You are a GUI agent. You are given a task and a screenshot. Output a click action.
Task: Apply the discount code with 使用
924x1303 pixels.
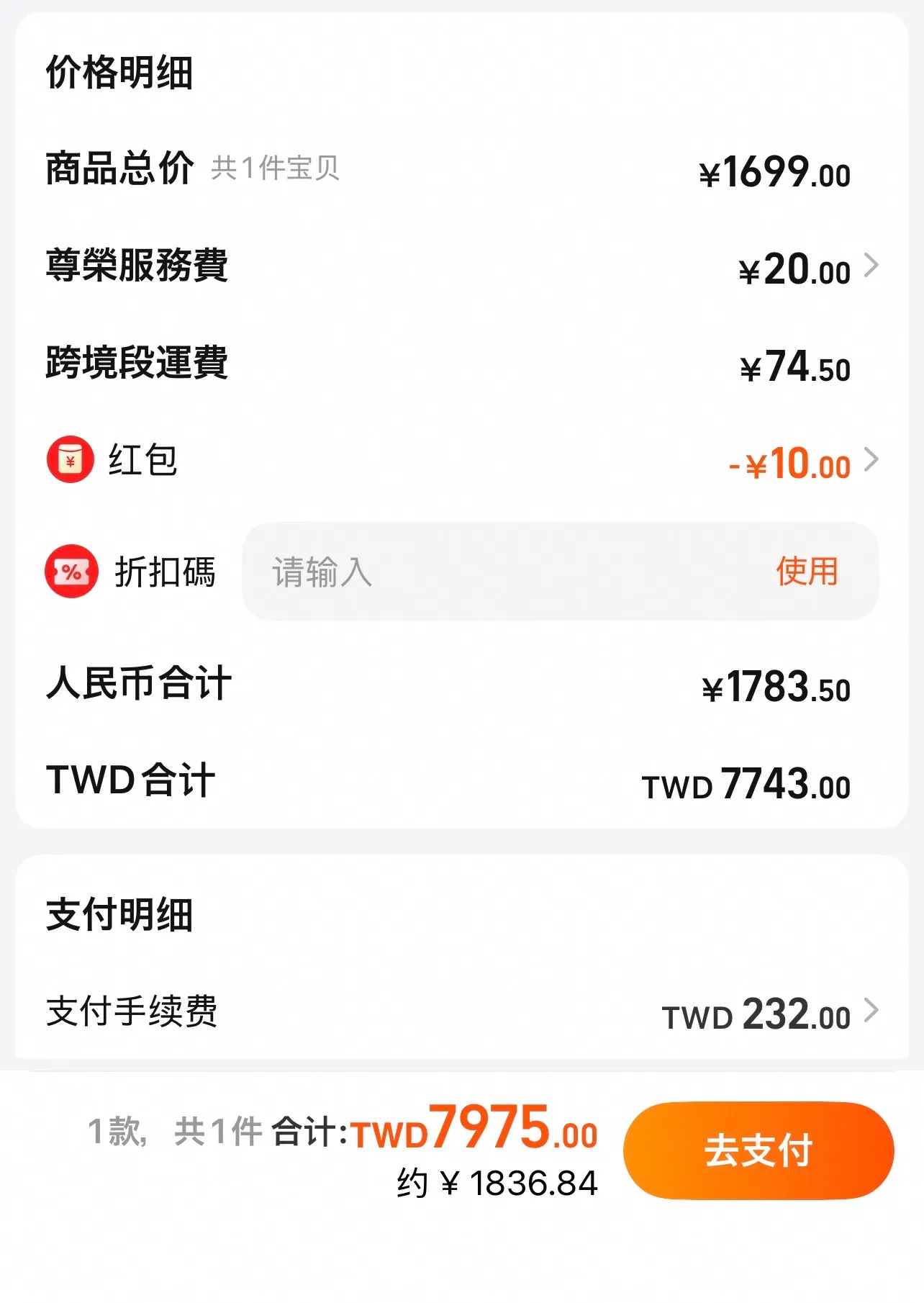pos(807,572)
